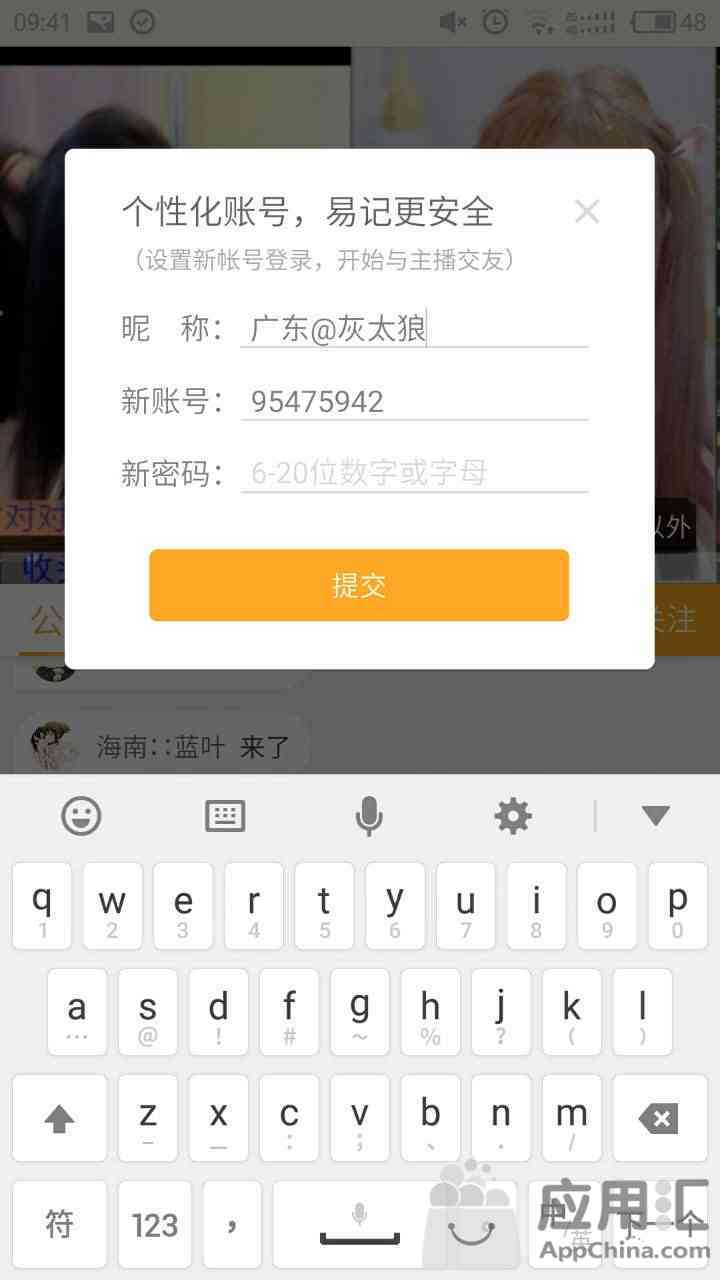
Task: Tap the backspace key
Action: pyautogui.click(x=657, y=1118)
